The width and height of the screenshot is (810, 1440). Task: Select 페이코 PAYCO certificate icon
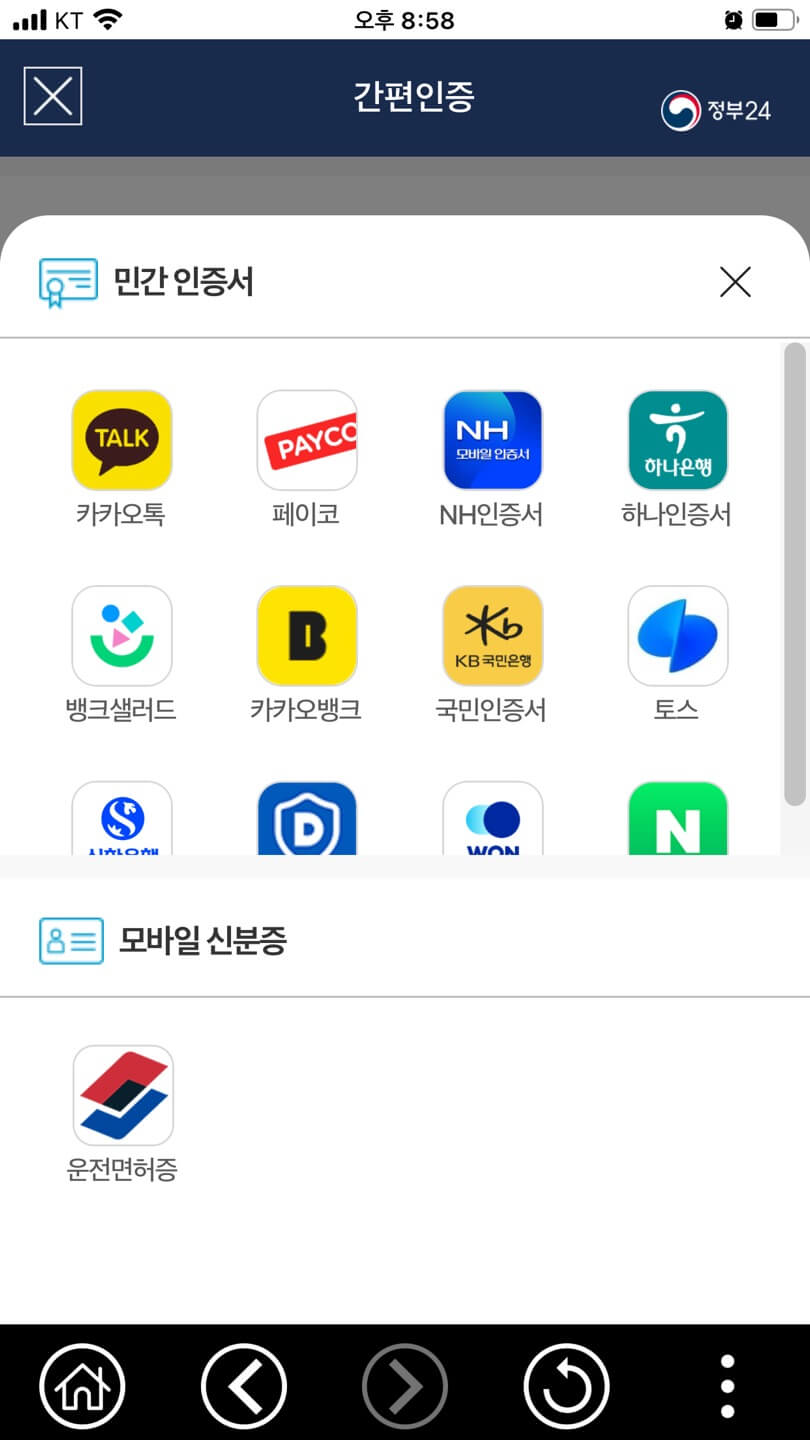pyautogui.click(x=306, y=440)
